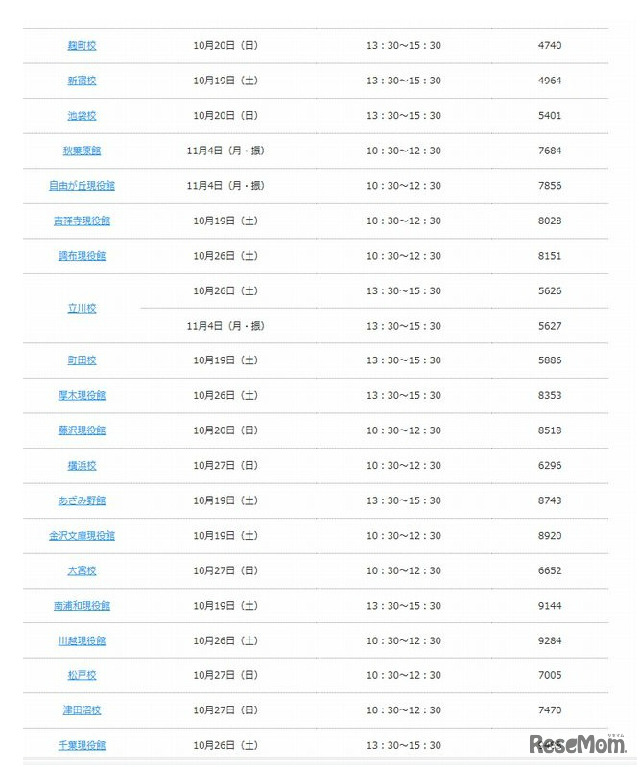Screen dimensions: 640x767
Task: Select the 南浦和現役館 link
Action: [82, 606]
